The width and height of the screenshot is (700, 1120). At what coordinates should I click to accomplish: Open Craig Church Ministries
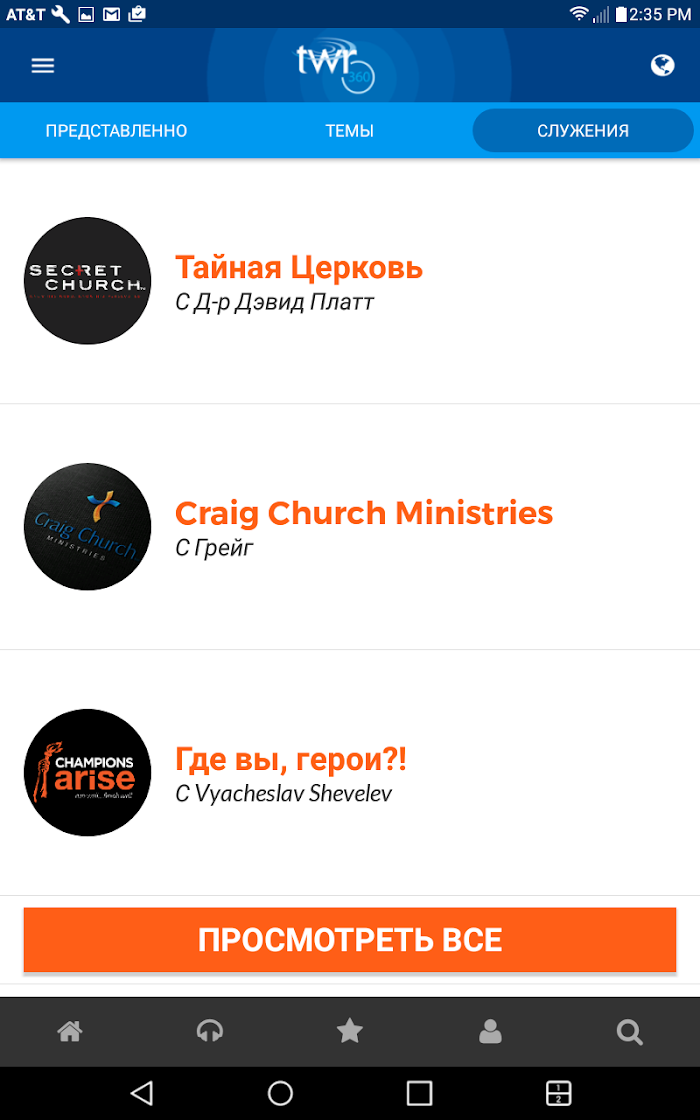tap(350, 526)
